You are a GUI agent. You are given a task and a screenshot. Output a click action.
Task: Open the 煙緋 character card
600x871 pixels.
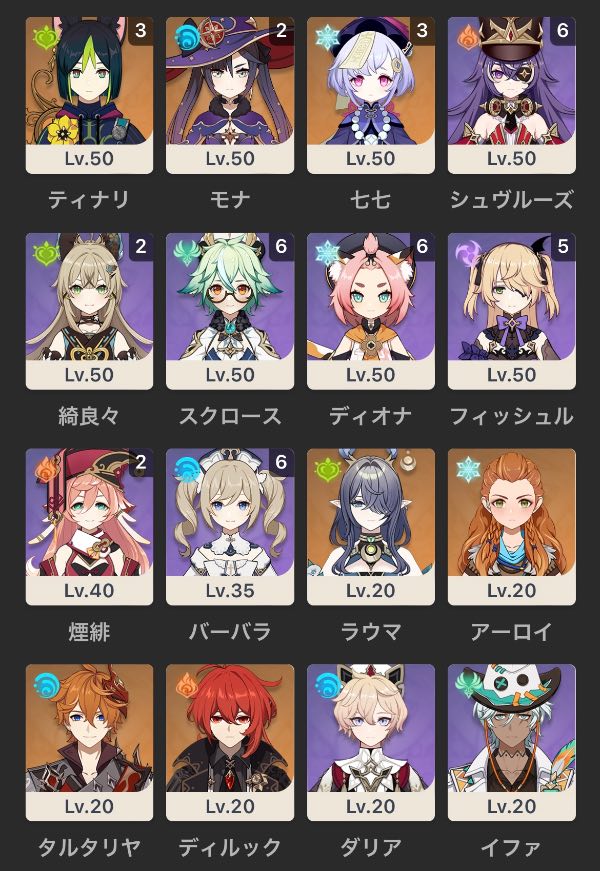click(x=89, y=526)
